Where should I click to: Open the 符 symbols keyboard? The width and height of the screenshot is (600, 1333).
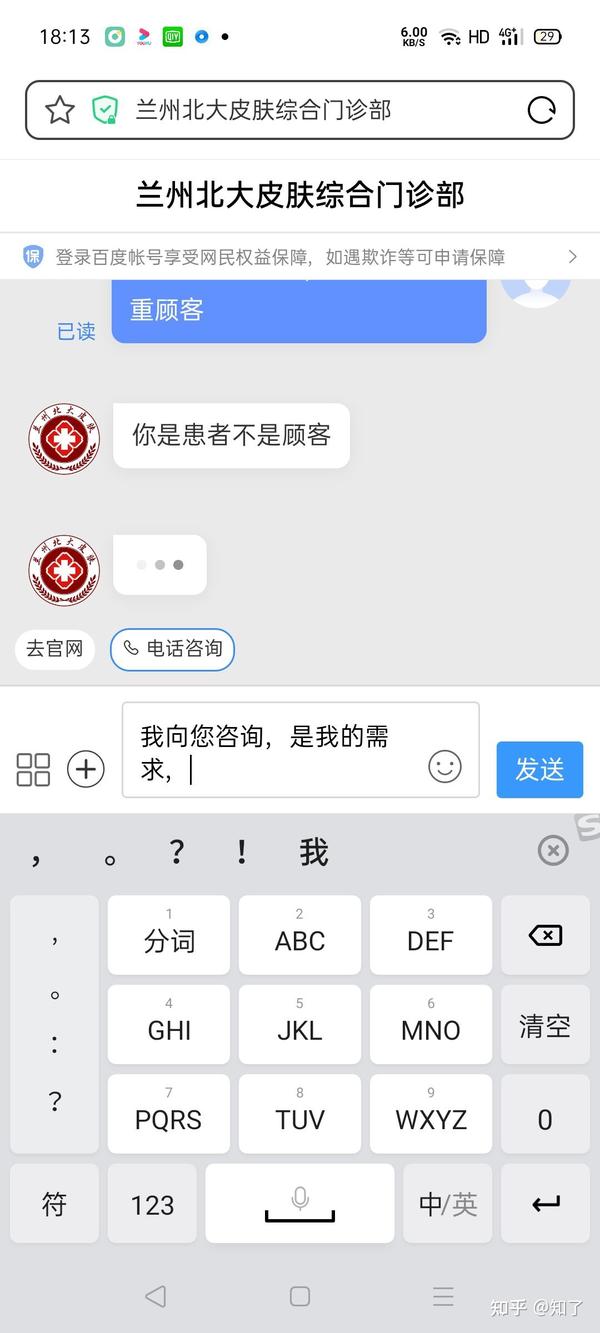click(x=54, y=1204)
